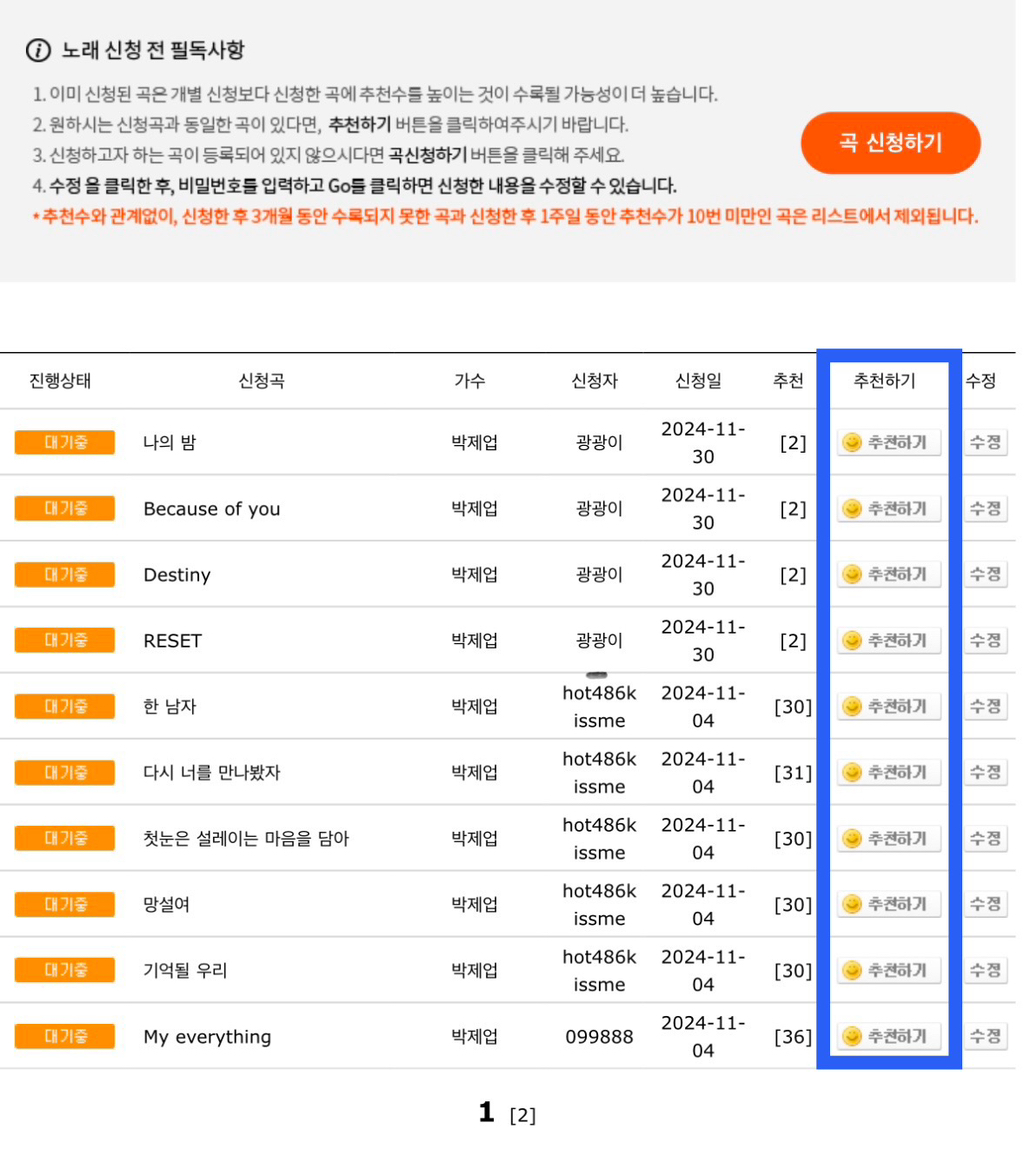
Task: Tap 추천하기 for 망설여
Action: (x=888, y=904)
